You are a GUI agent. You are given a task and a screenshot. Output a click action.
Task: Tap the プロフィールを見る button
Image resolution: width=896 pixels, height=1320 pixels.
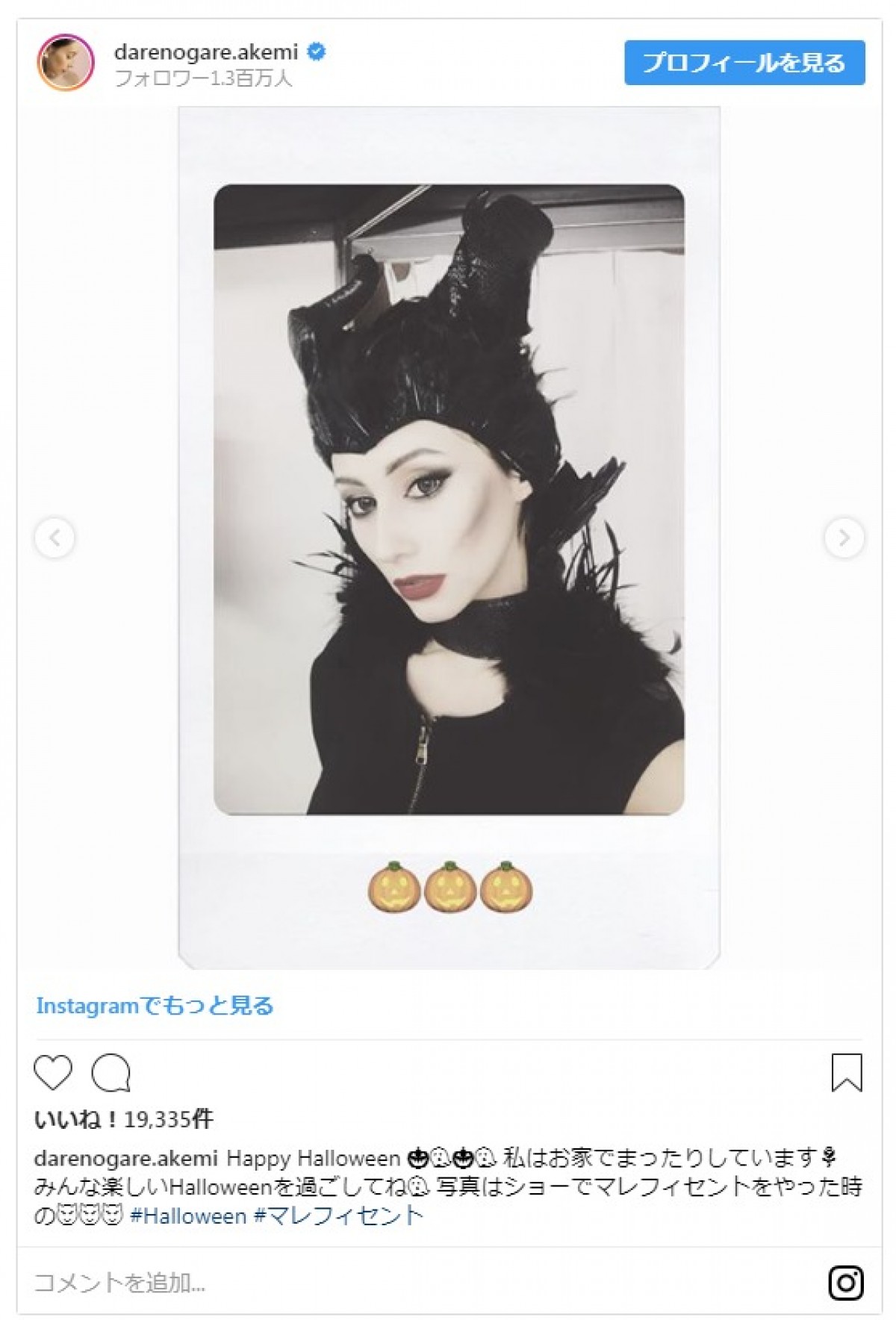(x=744, y=63)
